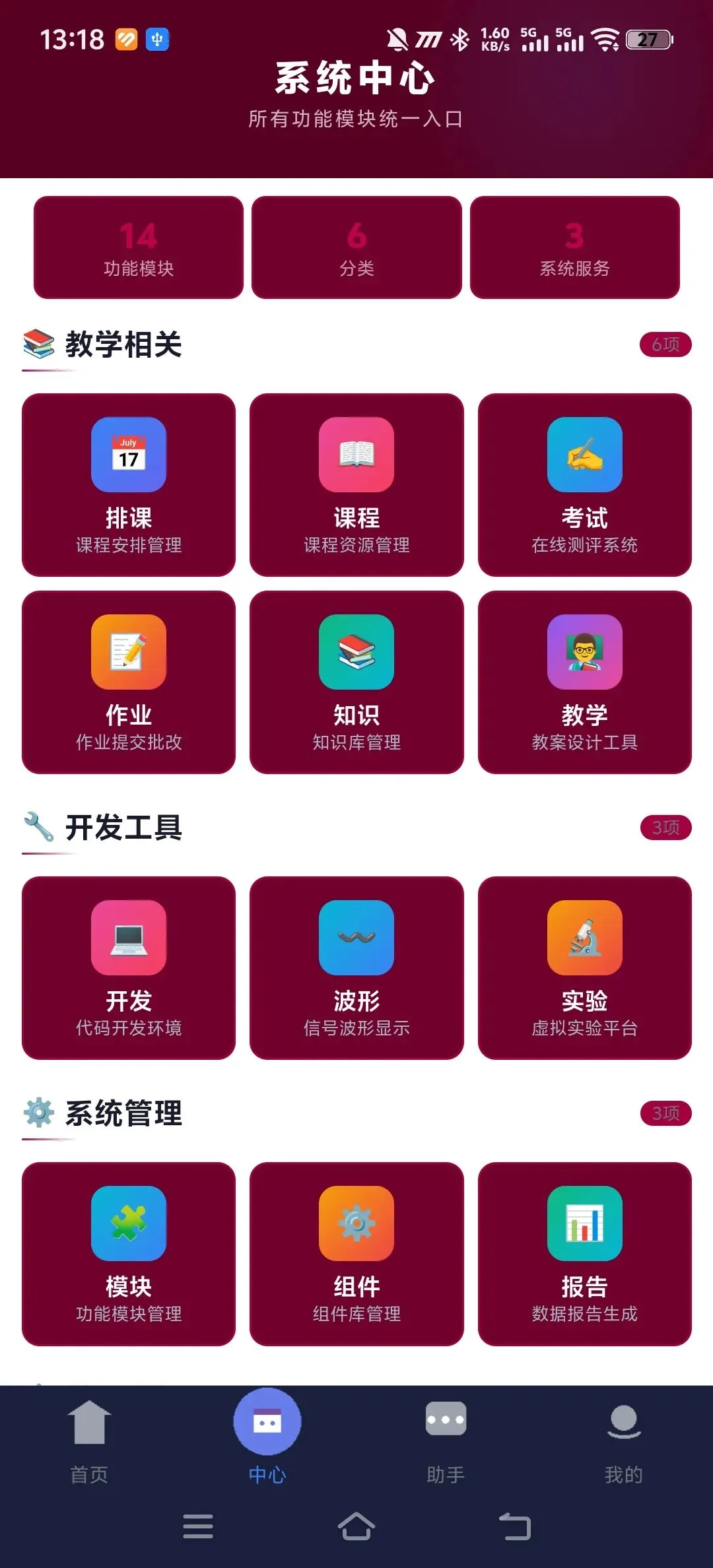Screen dimensions: 713x1568
Task: Open the 作业 homework submission card
Action: (129, 682)
